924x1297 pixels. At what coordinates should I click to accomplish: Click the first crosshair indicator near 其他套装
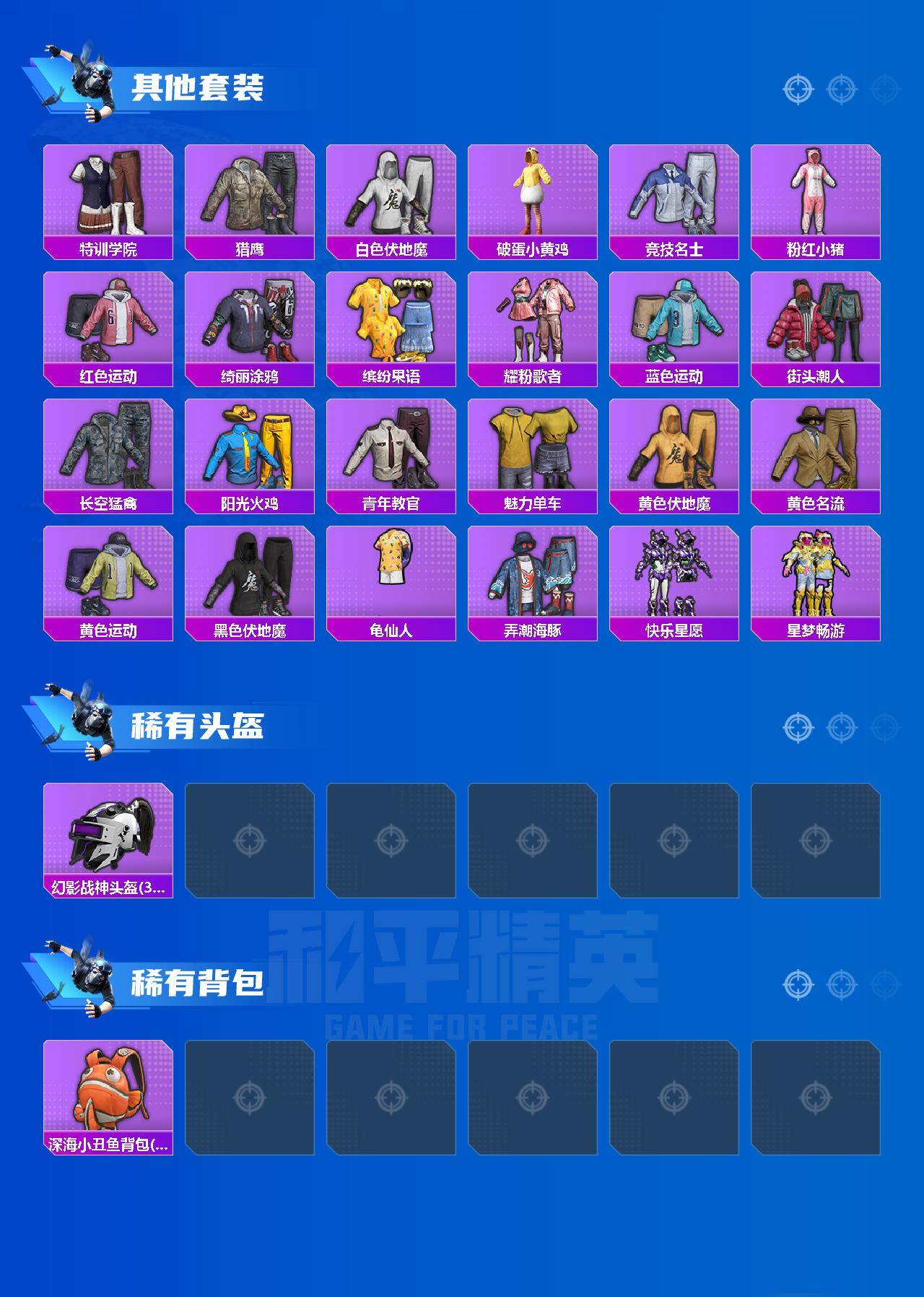[798, 89]
